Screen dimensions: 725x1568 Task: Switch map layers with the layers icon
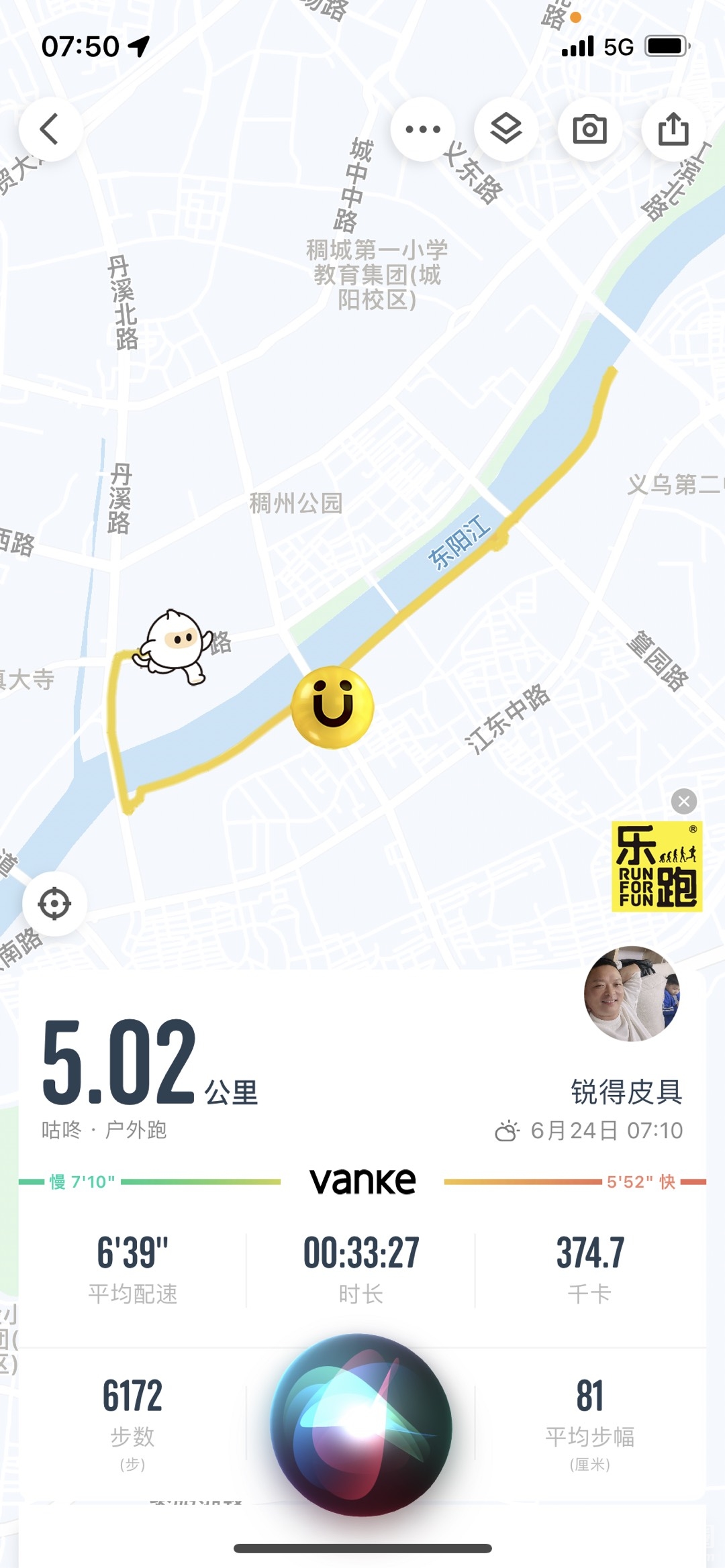tap(506, 129)
